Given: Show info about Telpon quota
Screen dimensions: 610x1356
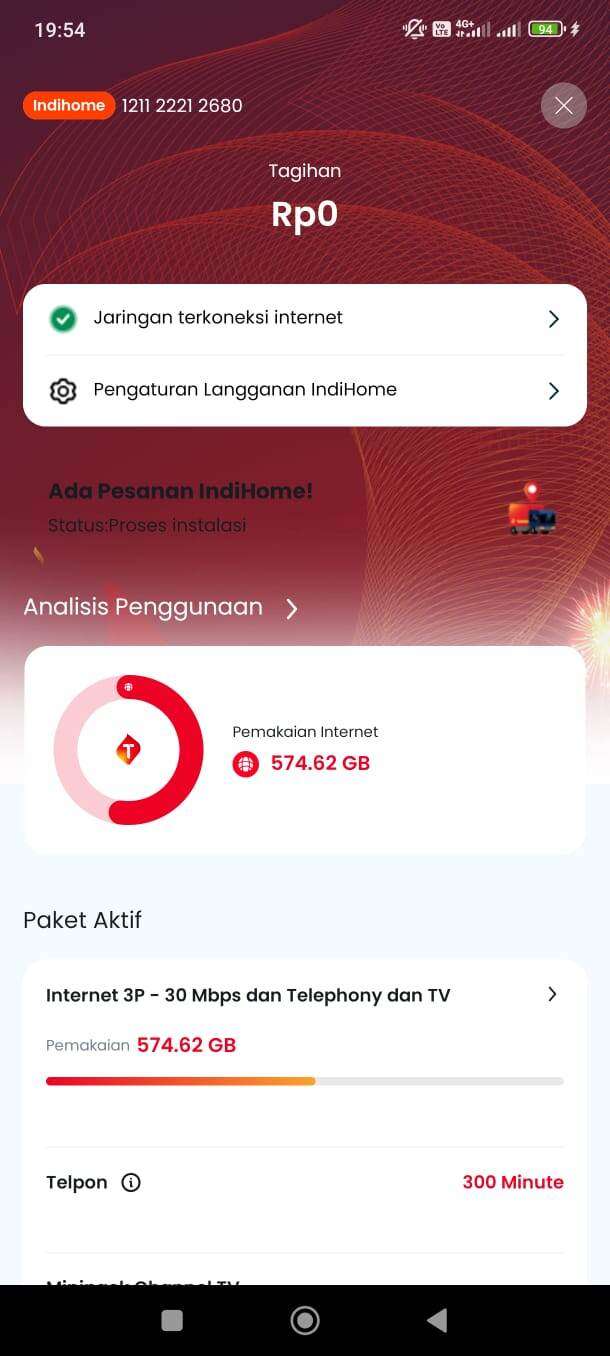Looking at the screenshot, I should tap(131, 1182).
